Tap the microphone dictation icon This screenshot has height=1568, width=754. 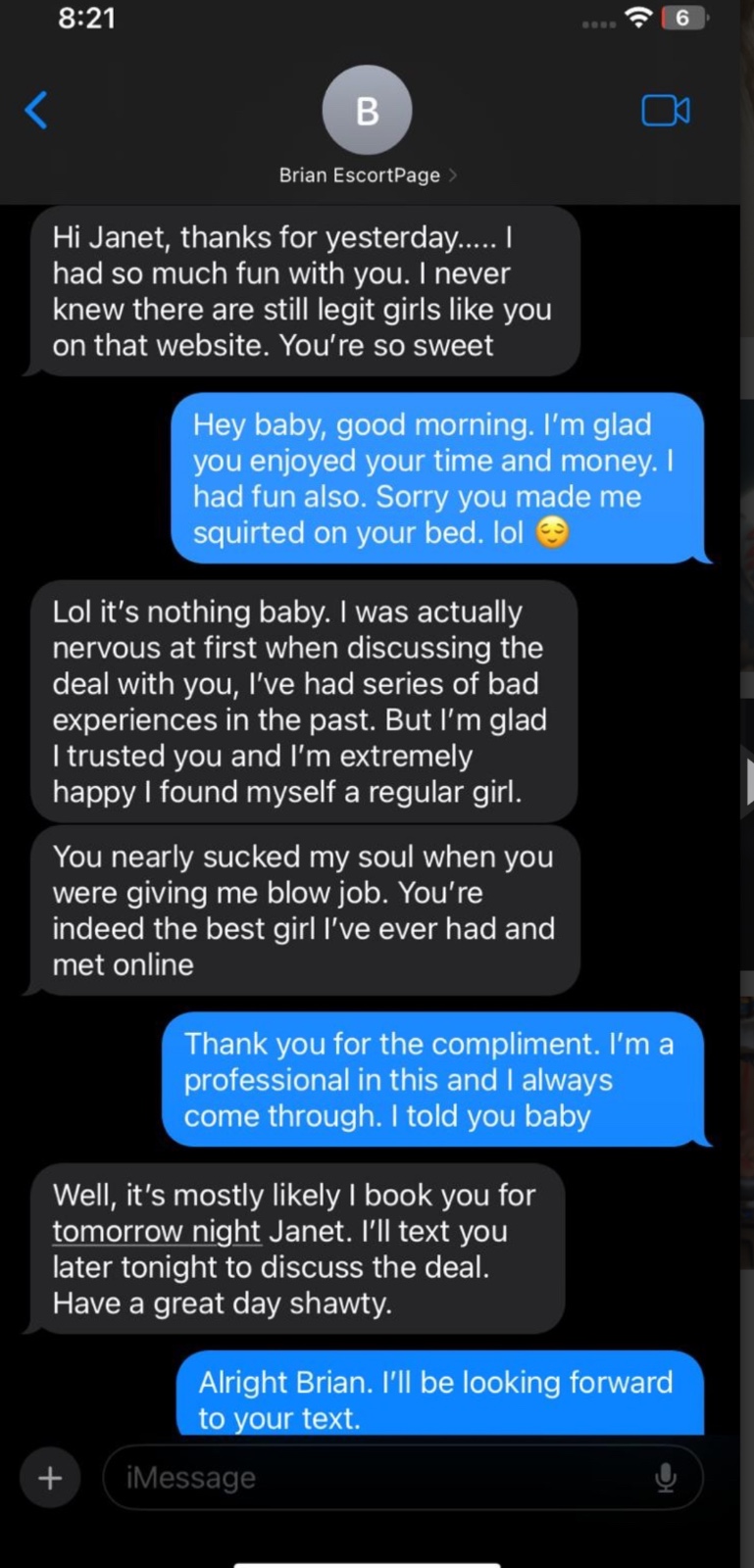click(x=666, y=1477)
